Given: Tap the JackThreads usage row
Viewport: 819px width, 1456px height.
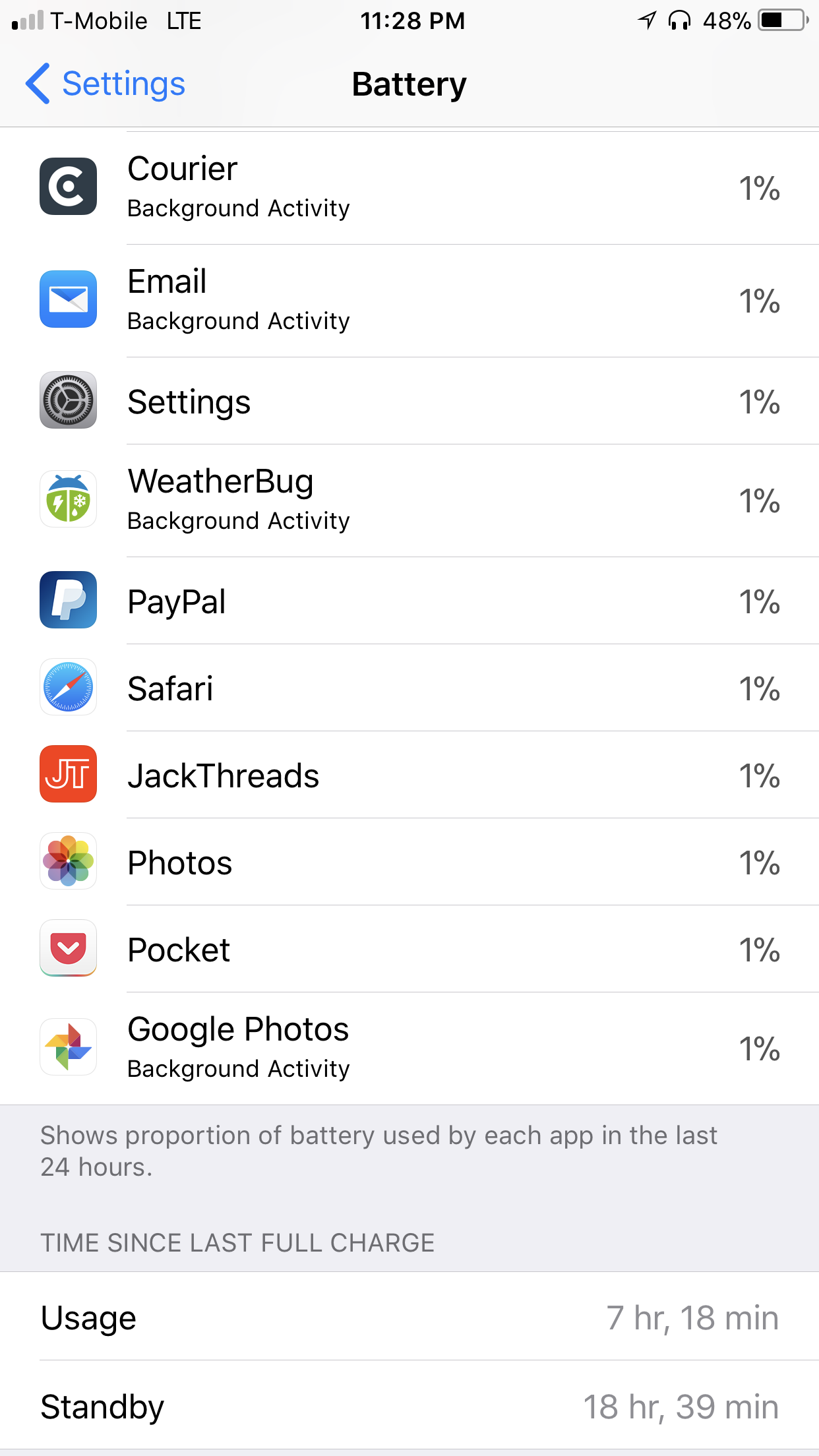Looking at the screenshot, I should point(409,775).
